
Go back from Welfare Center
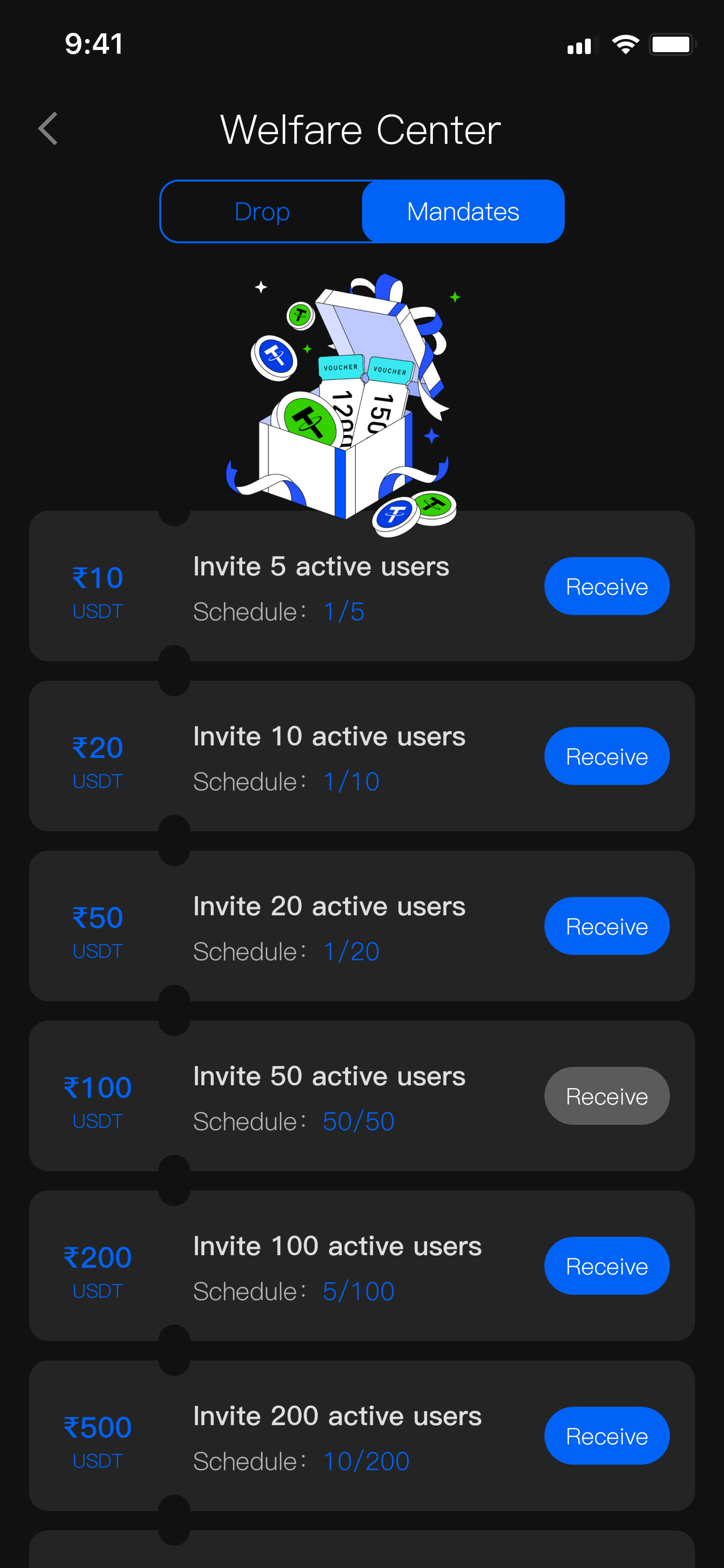pos(48,129)
